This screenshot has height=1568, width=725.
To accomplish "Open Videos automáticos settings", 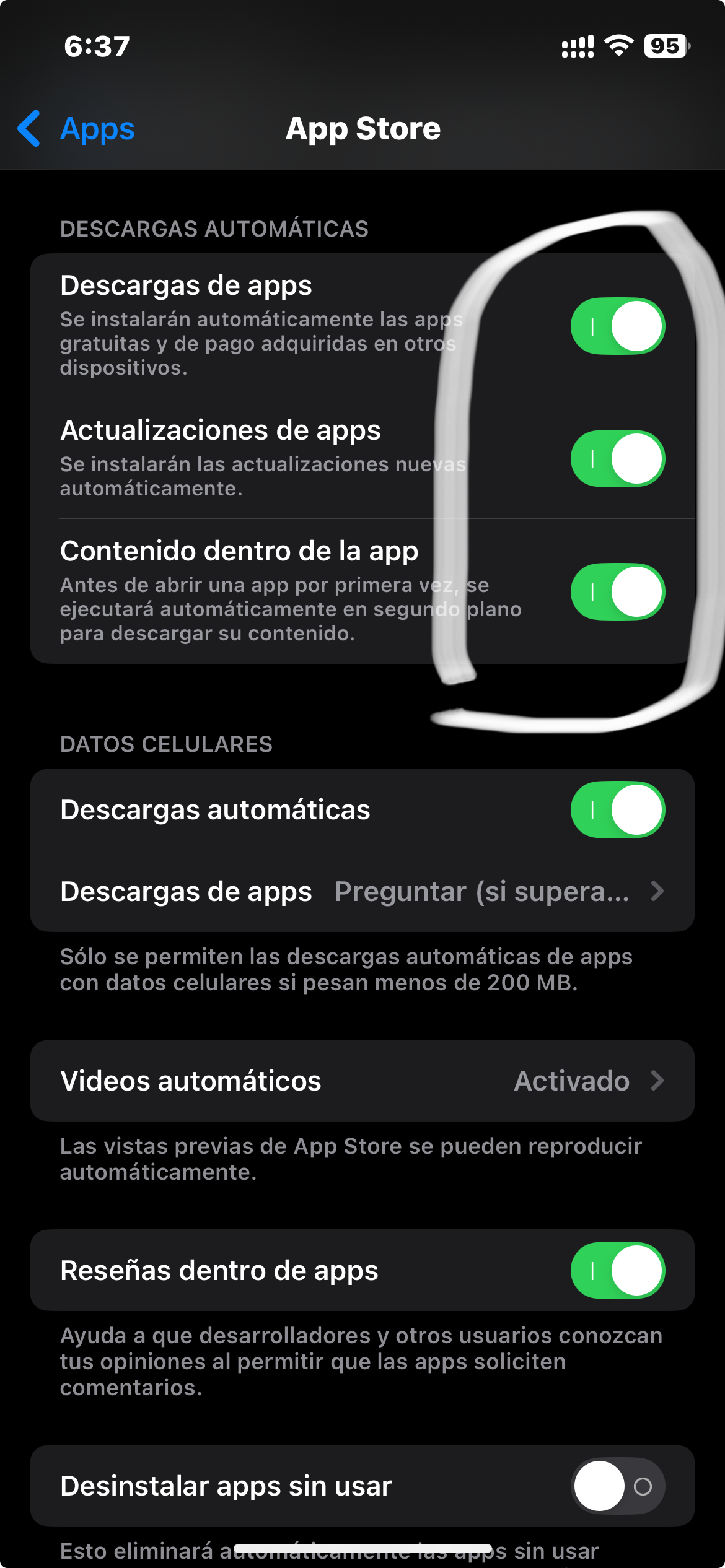I will (x=362, y=1081).
